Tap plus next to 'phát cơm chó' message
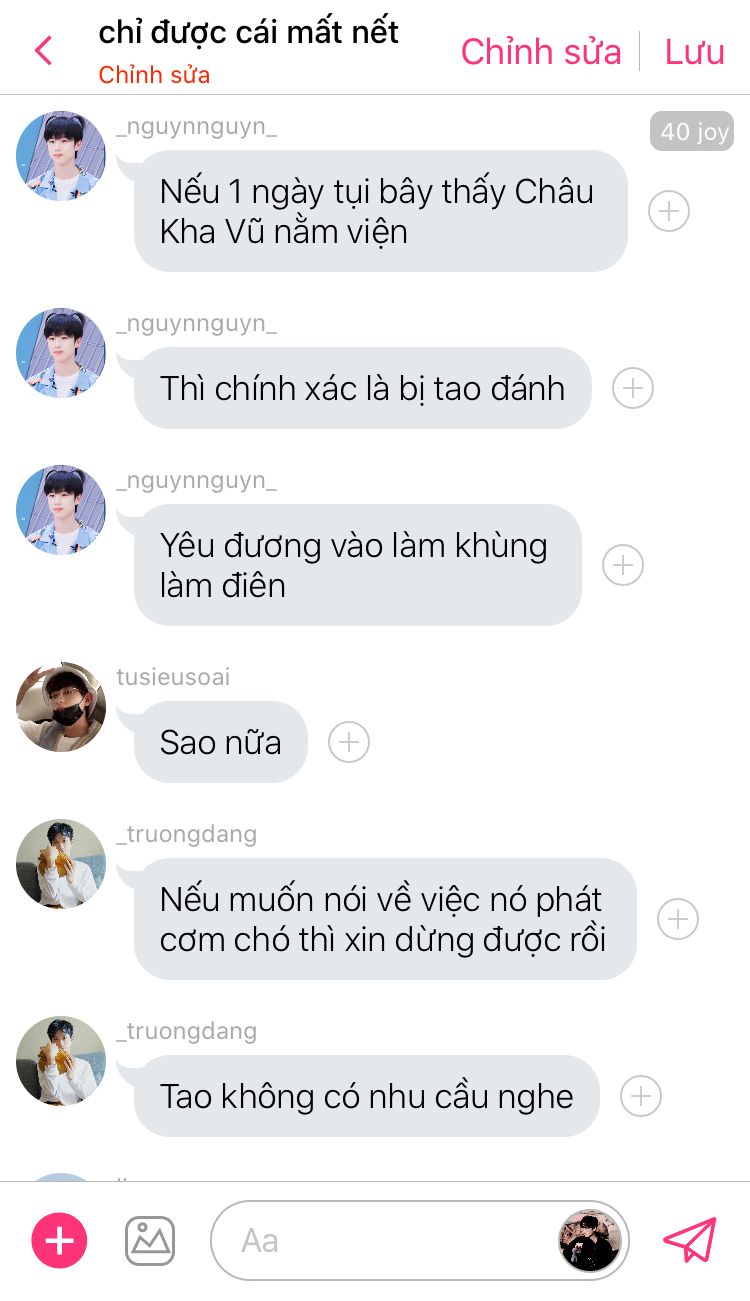This screenshot has height=1301, width=750. point(677,919)
